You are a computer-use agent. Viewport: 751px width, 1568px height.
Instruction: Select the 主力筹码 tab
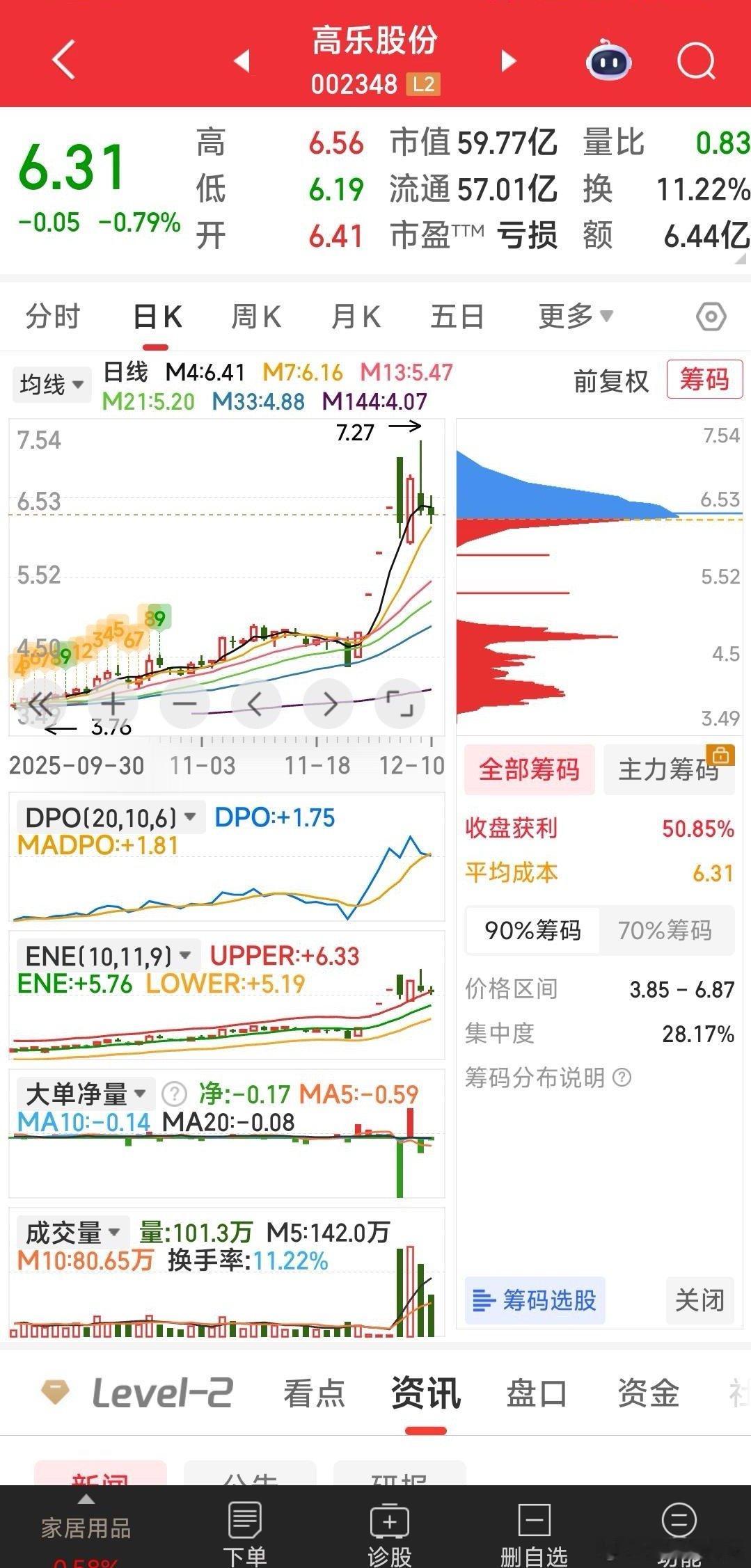(x=668, y=769)
